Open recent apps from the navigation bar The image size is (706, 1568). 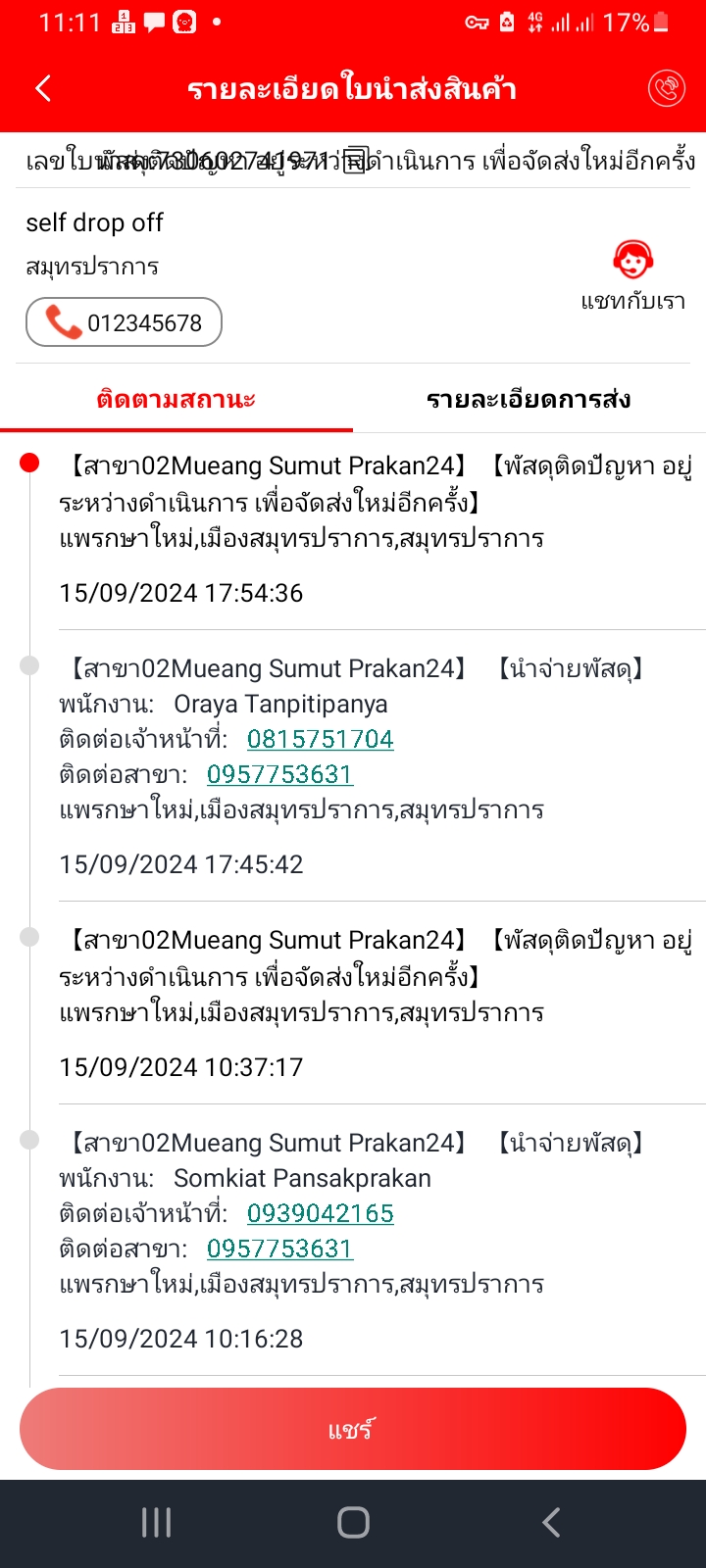(157, 1522)
